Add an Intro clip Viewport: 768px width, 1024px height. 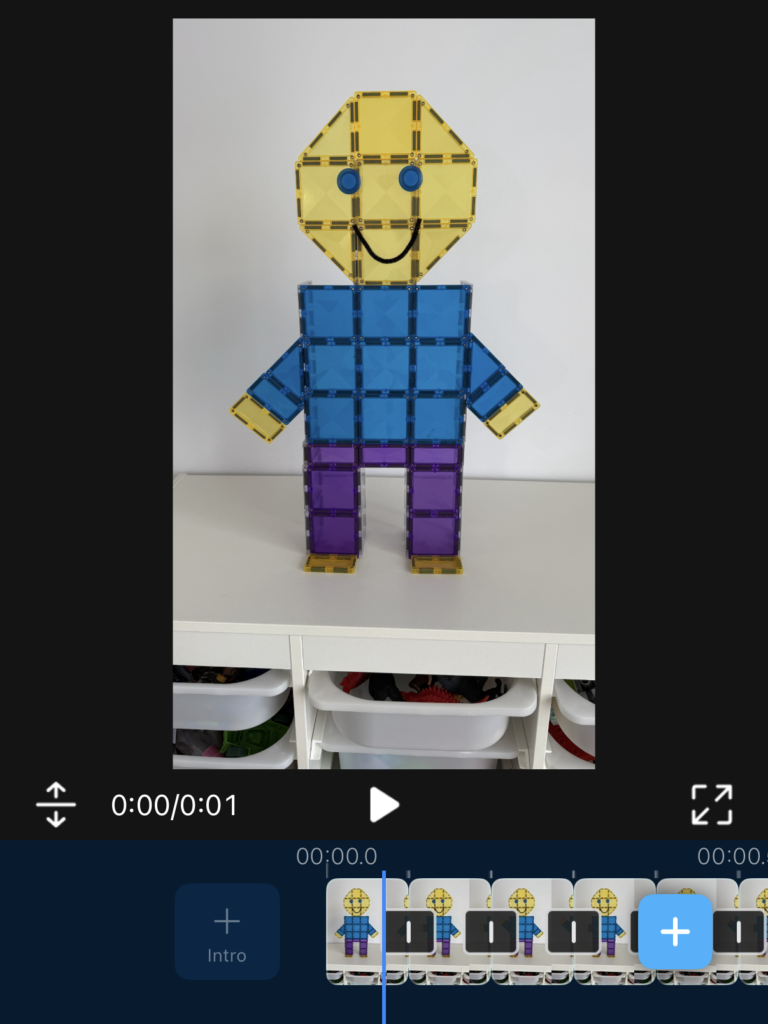pos(227,932)
